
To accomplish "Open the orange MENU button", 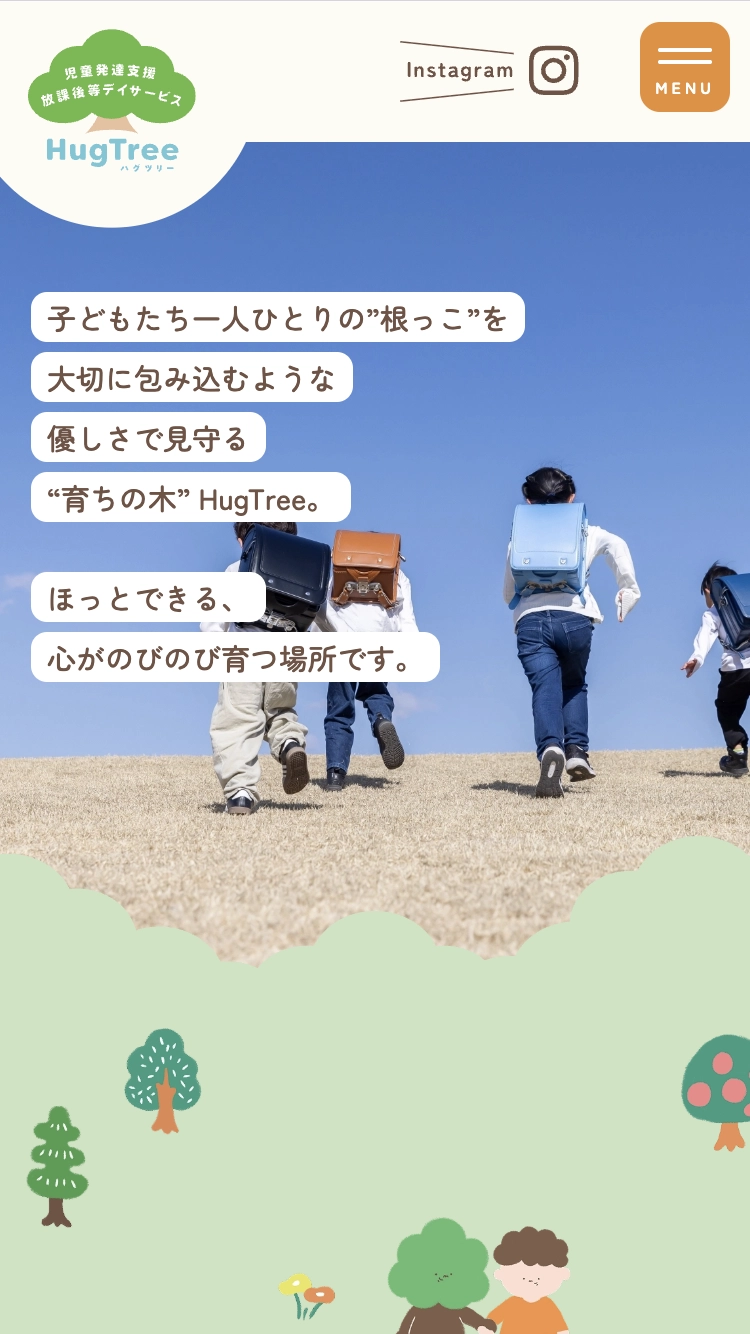I will [684, 67].
